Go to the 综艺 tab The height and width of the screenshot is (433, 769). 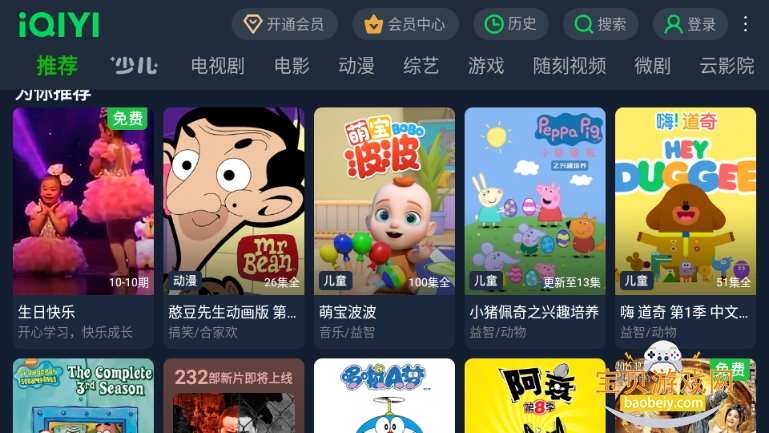pyautogui.click(x=421, y=66)
